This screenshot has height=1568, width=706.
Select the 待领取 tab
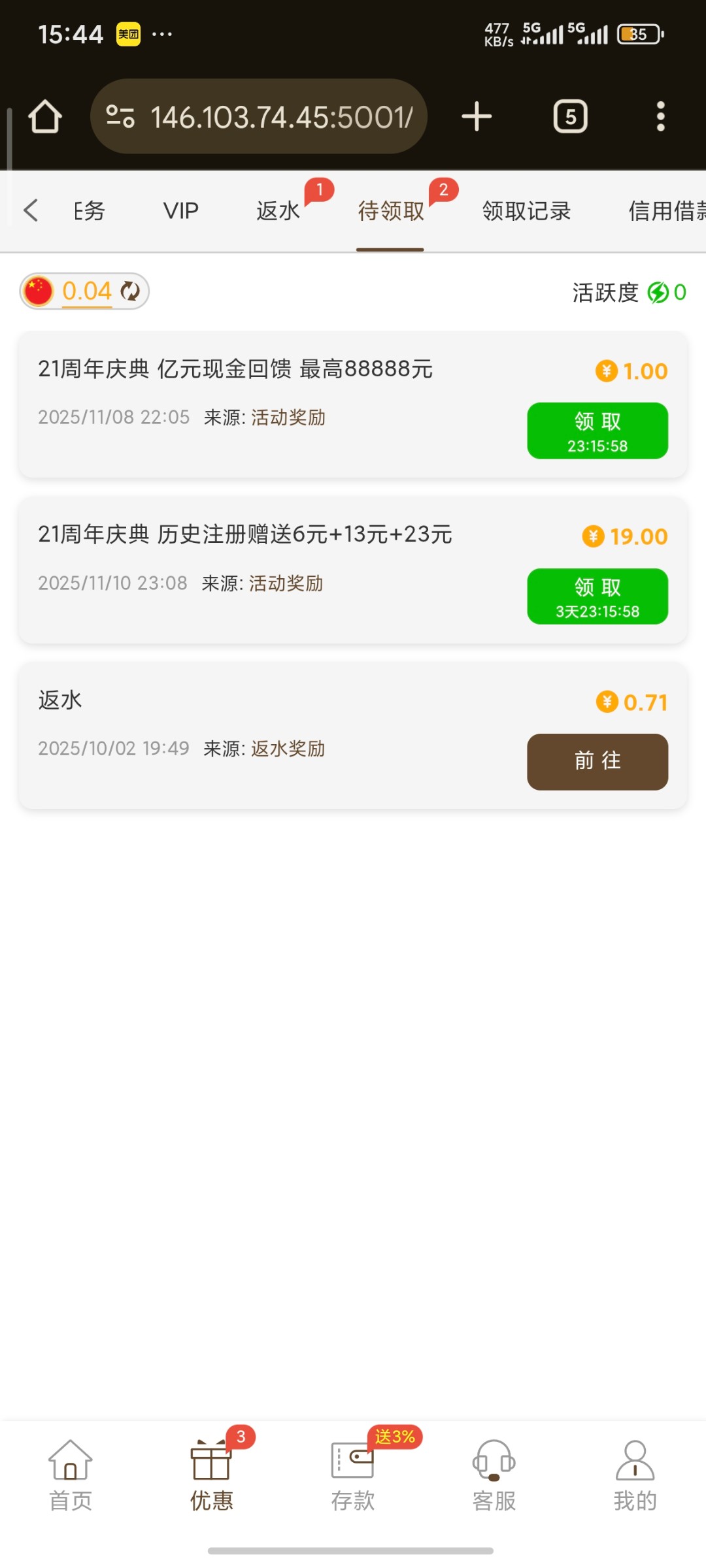click(x=391, y=210)
